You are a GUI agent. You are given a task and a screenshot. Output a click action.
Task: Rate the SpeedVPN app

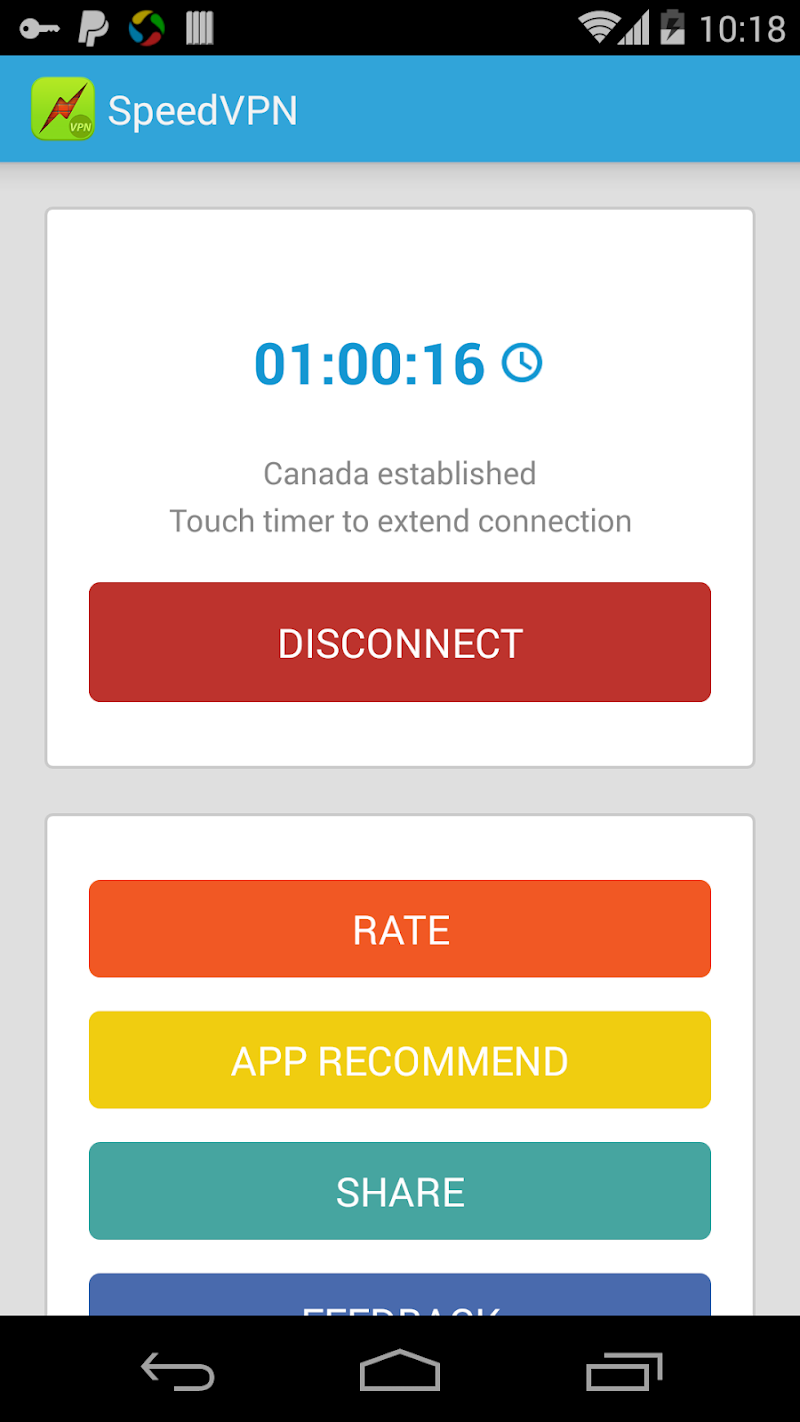click(x=400, y=929)
